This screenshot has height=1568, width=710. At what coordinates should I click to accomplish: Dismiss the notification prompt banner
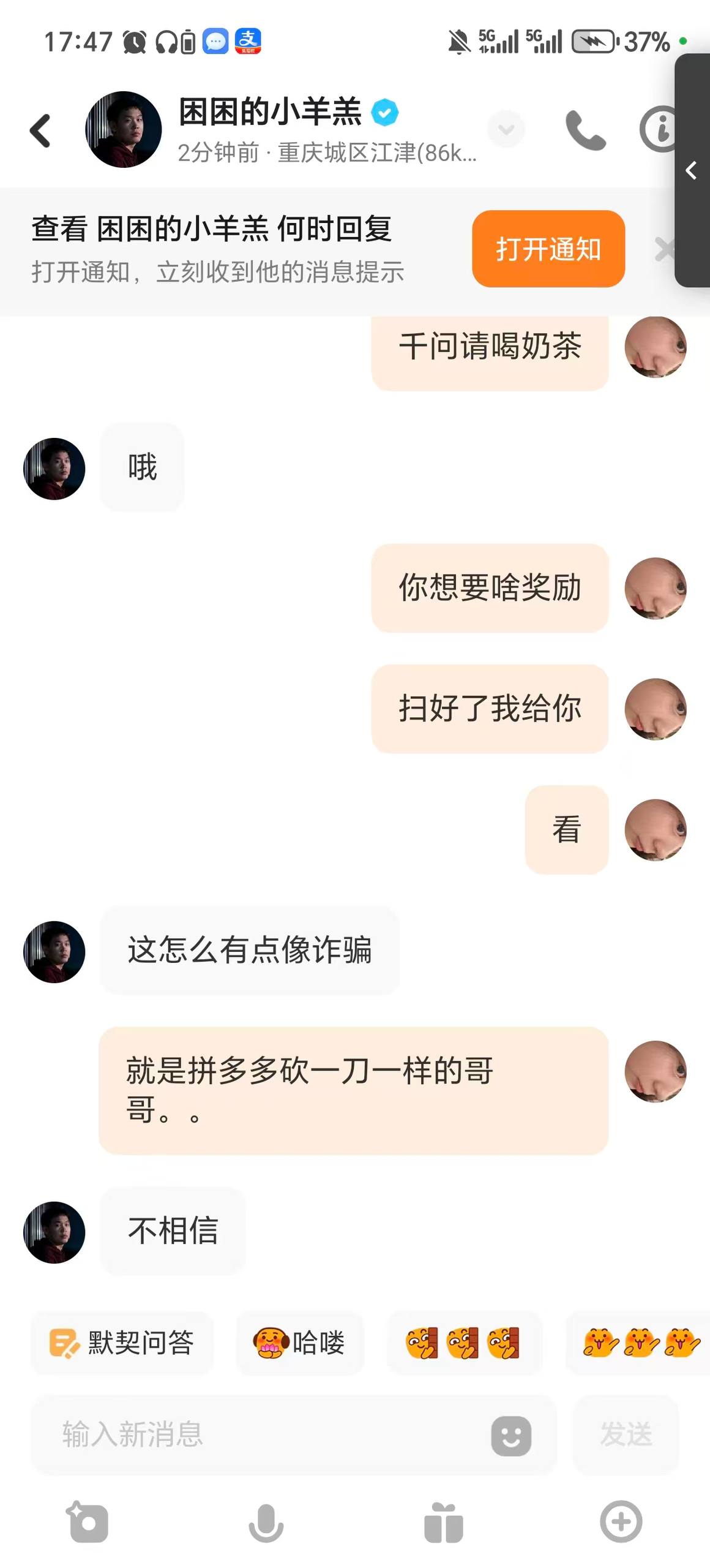click(x=663, y=249)
